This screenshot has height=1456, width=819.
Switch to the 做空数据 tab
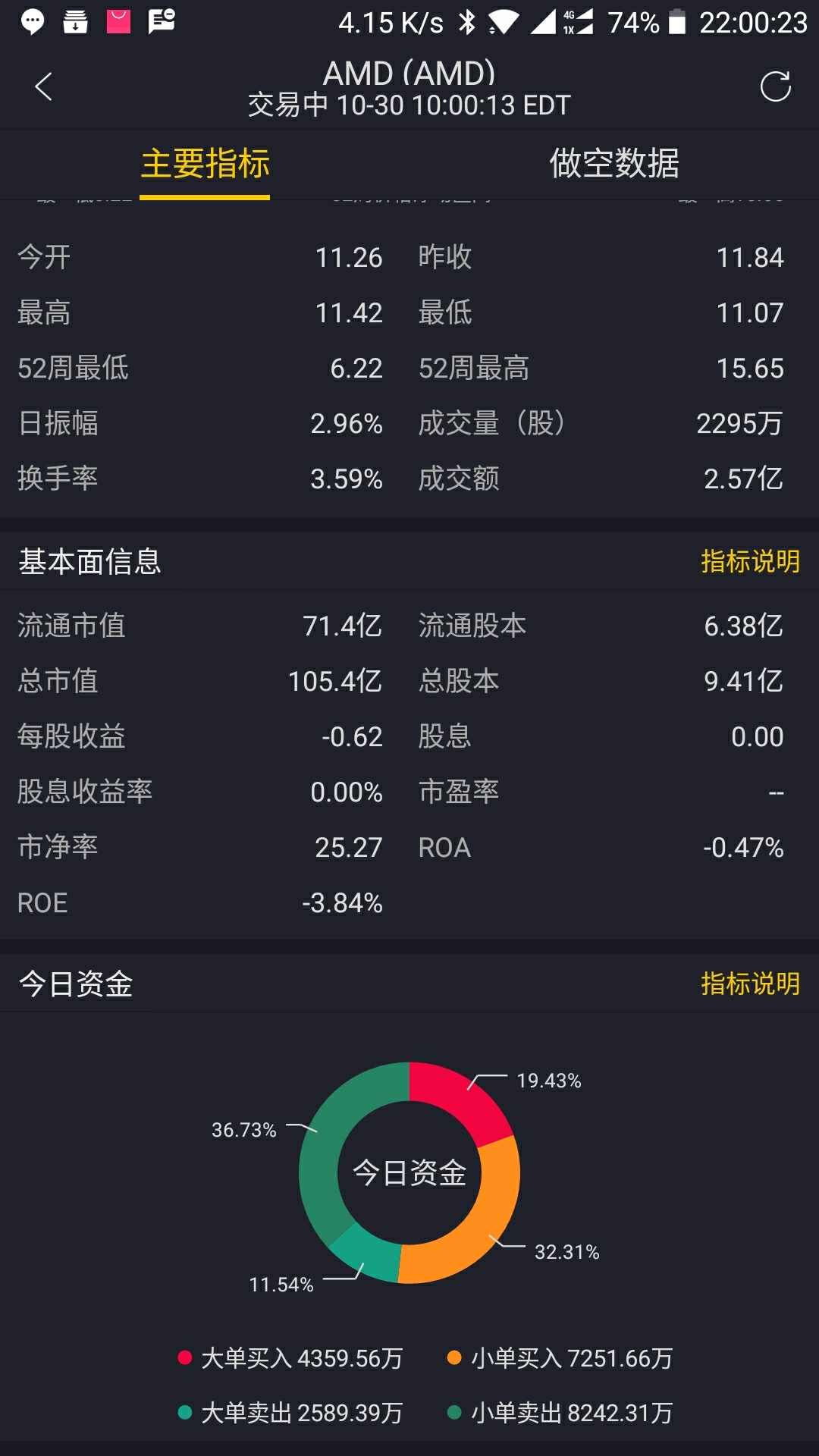click(x=614, y=164)
